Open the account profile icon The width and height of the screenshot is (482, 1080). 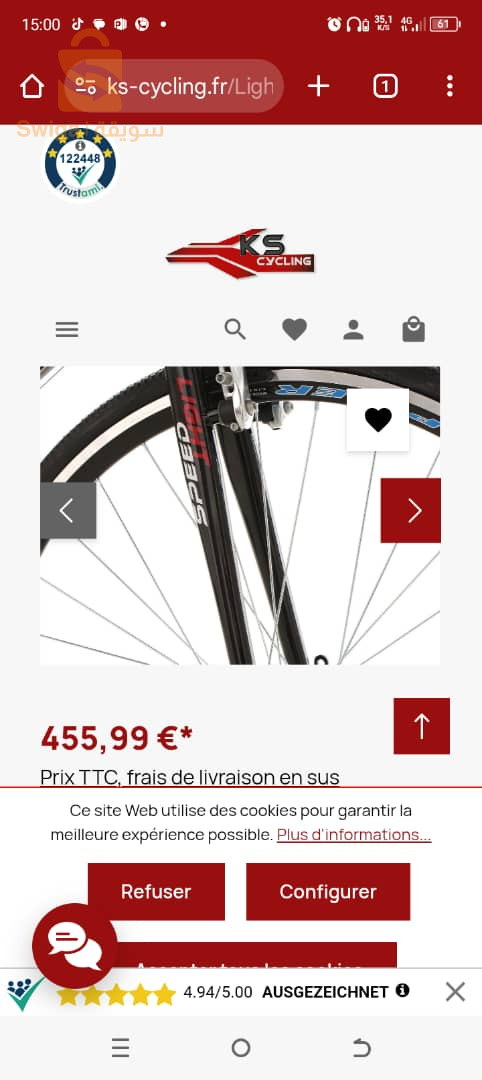353,330
